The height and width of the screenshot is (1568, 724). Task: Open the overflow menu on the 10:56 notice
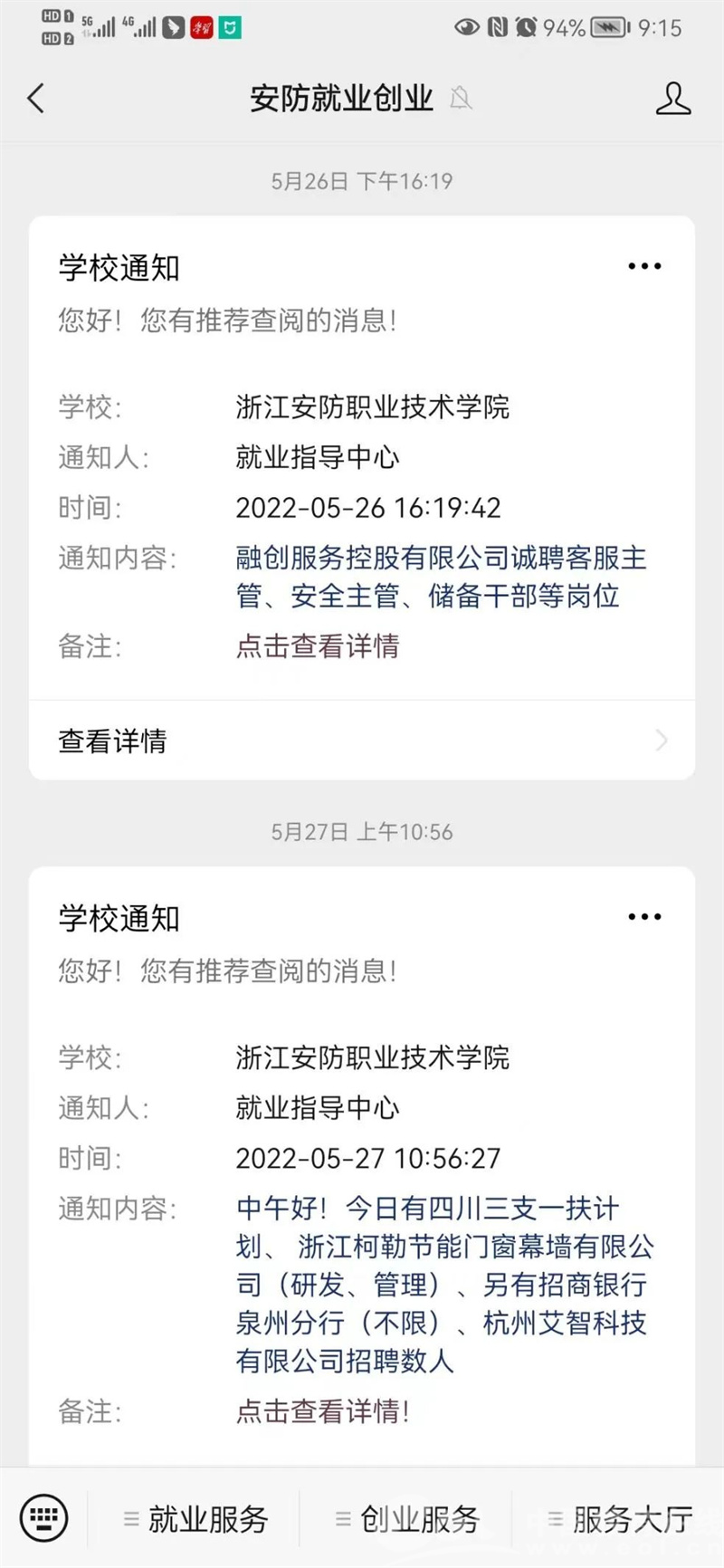(x=644, y=917)
